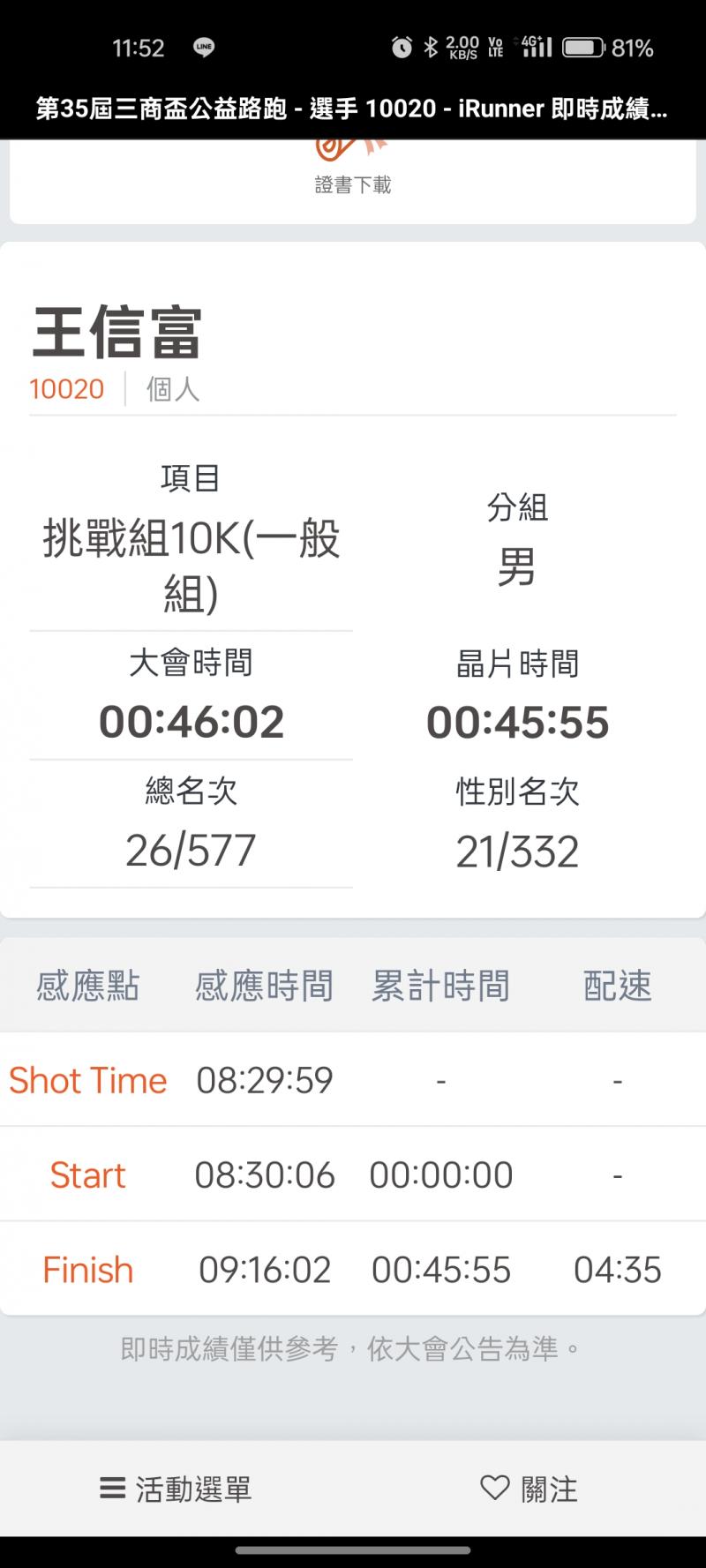Download the certificate (證書下載)

point(352,172)
